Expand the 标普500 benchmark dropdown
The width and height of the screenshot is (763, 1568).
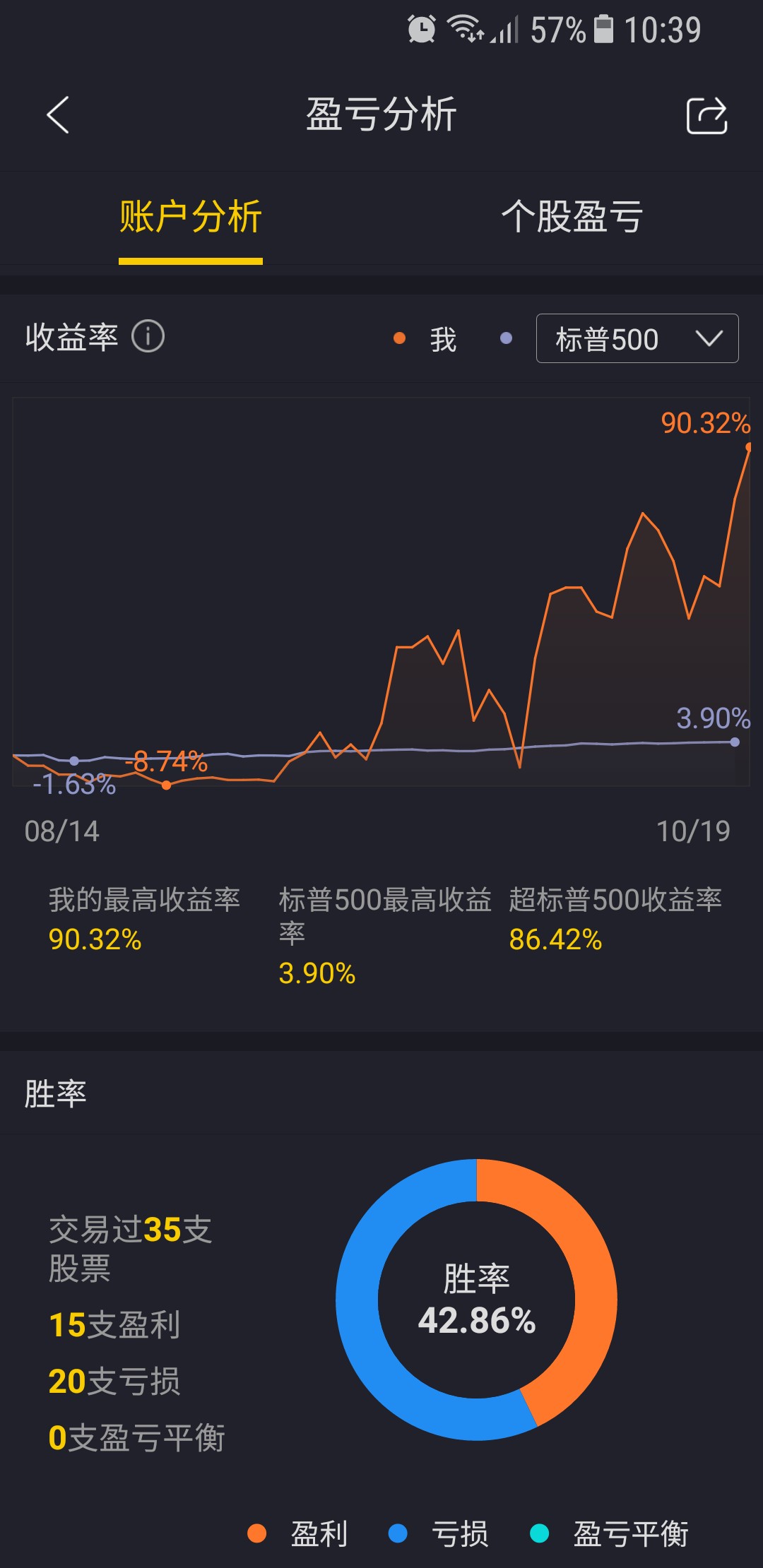637,338
